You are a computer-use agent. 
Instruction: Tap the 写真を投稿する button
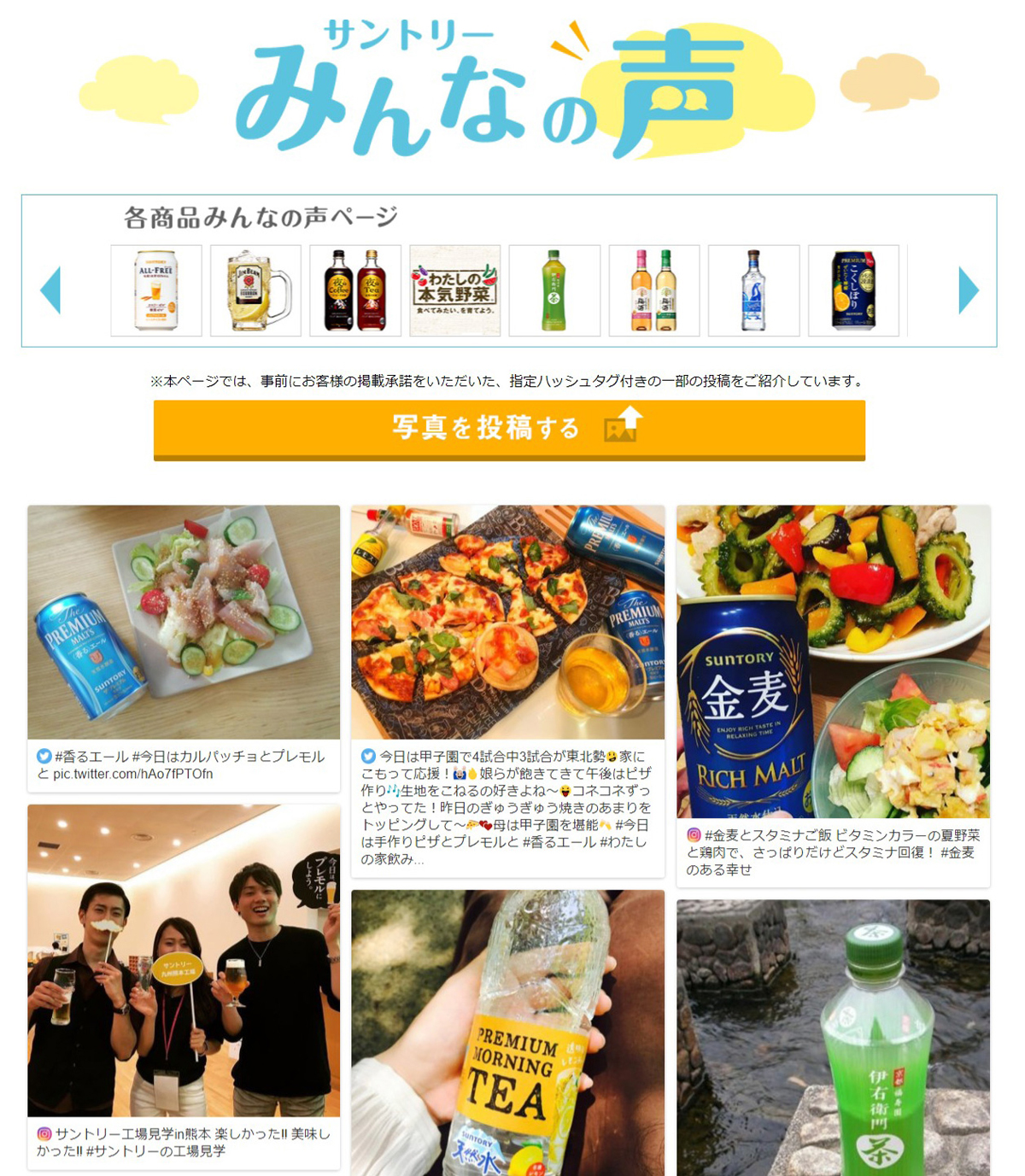point(509,429)
